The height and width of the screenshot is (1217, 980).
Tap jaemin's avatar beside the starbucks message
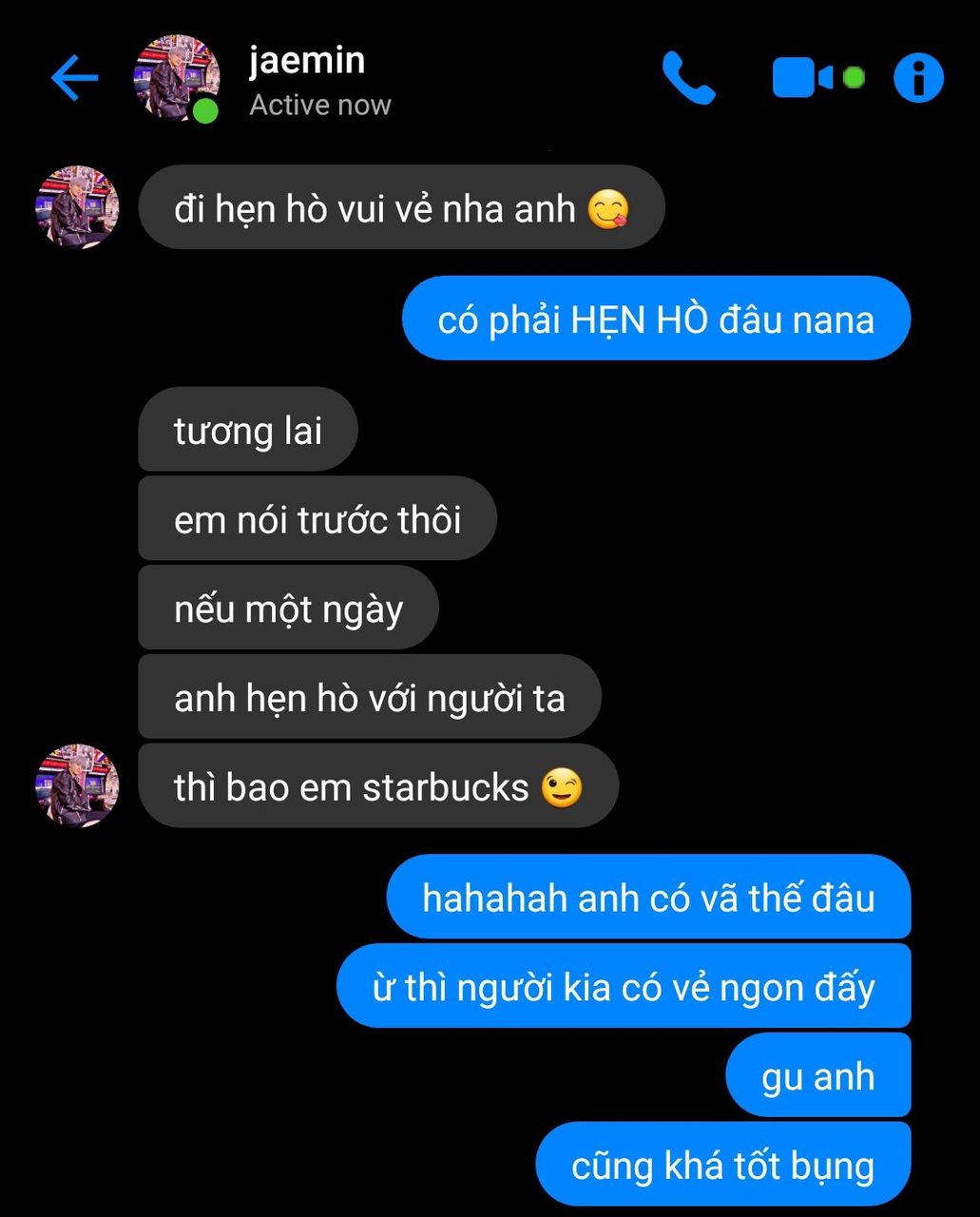[77, 785]
